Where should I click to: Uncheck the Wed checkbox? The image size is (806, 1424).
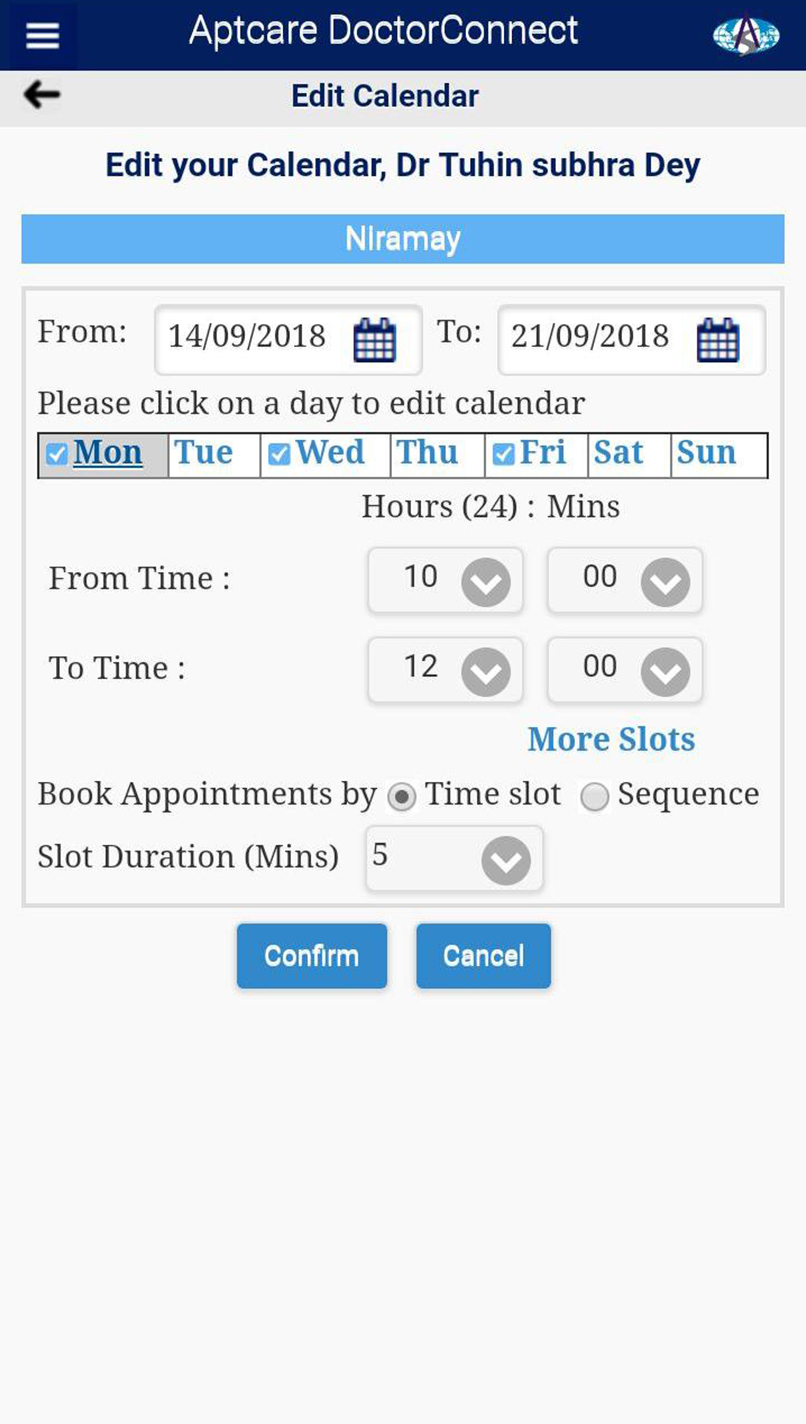click(279, 454)
